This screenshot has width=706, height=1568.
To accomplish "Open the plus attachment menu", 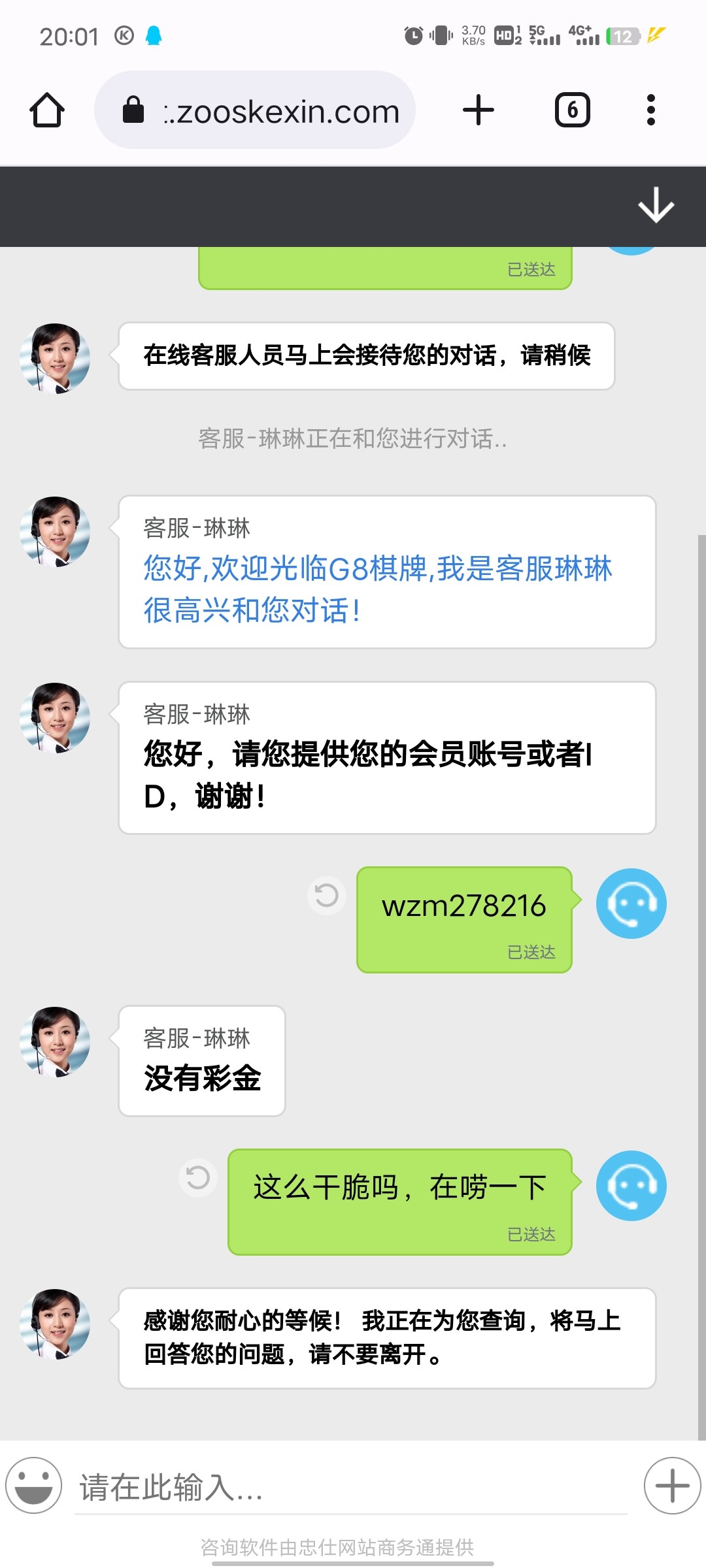I will click(x=672, y=1485).
